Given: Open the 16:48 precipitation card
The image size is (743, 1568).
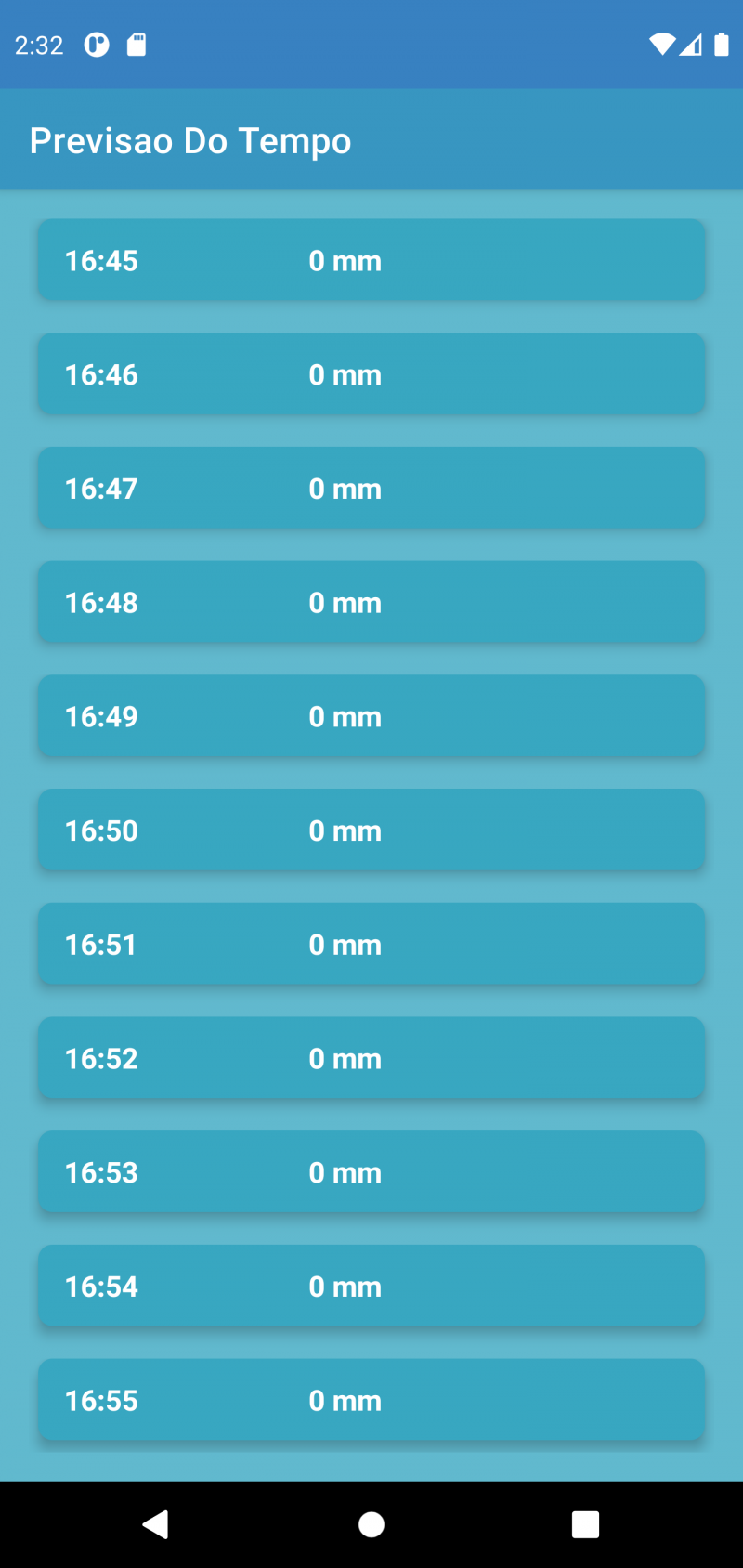Looking at the screenshot, I should [x=371, y=602].
